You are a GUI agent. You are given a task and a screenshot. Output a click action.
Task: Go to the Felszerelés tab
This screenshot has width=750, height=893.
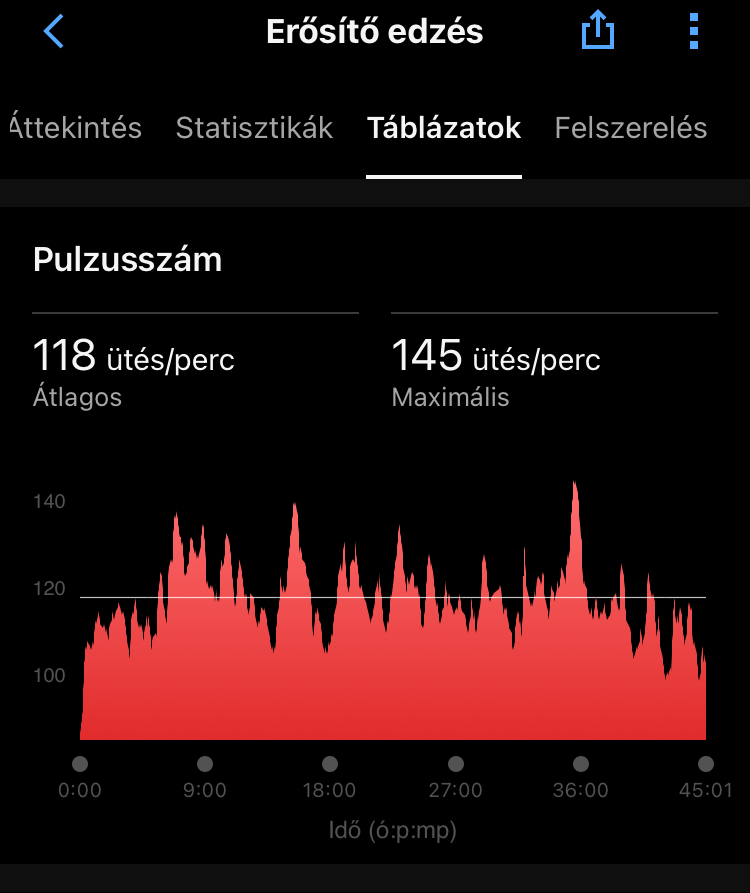coord(630,128)
